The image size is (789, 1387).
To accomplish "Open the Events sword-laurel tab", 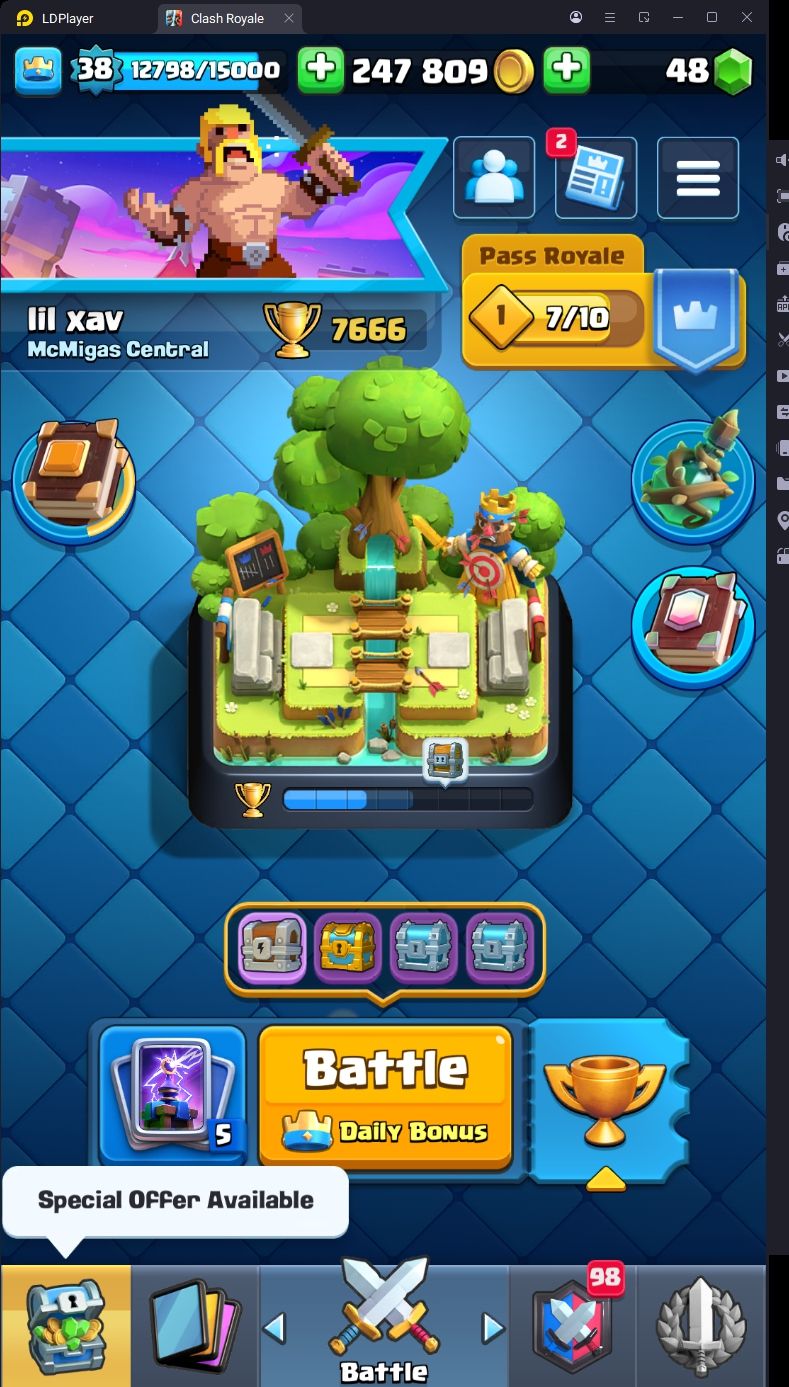I will click(x=701, y=1325).
